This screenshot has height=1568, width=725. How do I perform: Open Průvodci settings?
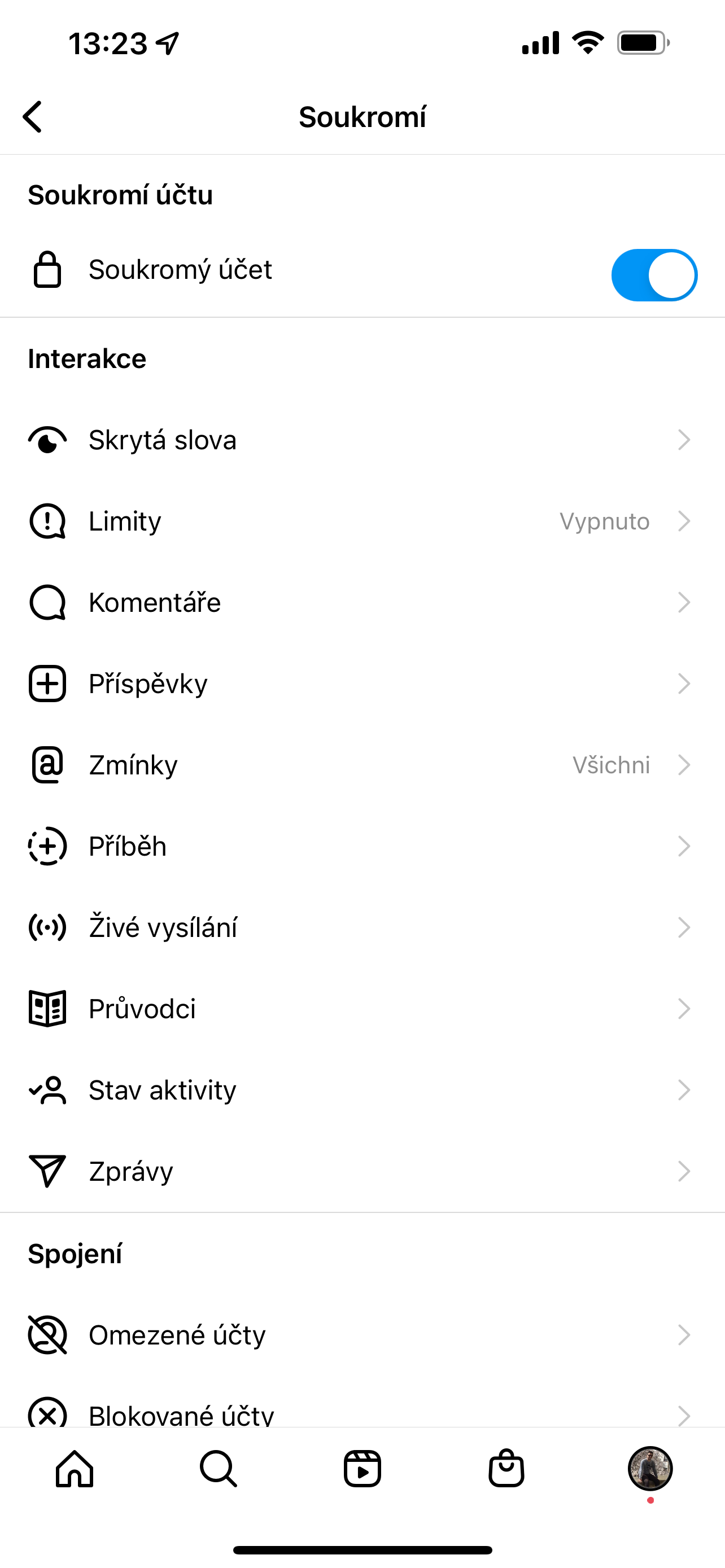pos(362,1009)
